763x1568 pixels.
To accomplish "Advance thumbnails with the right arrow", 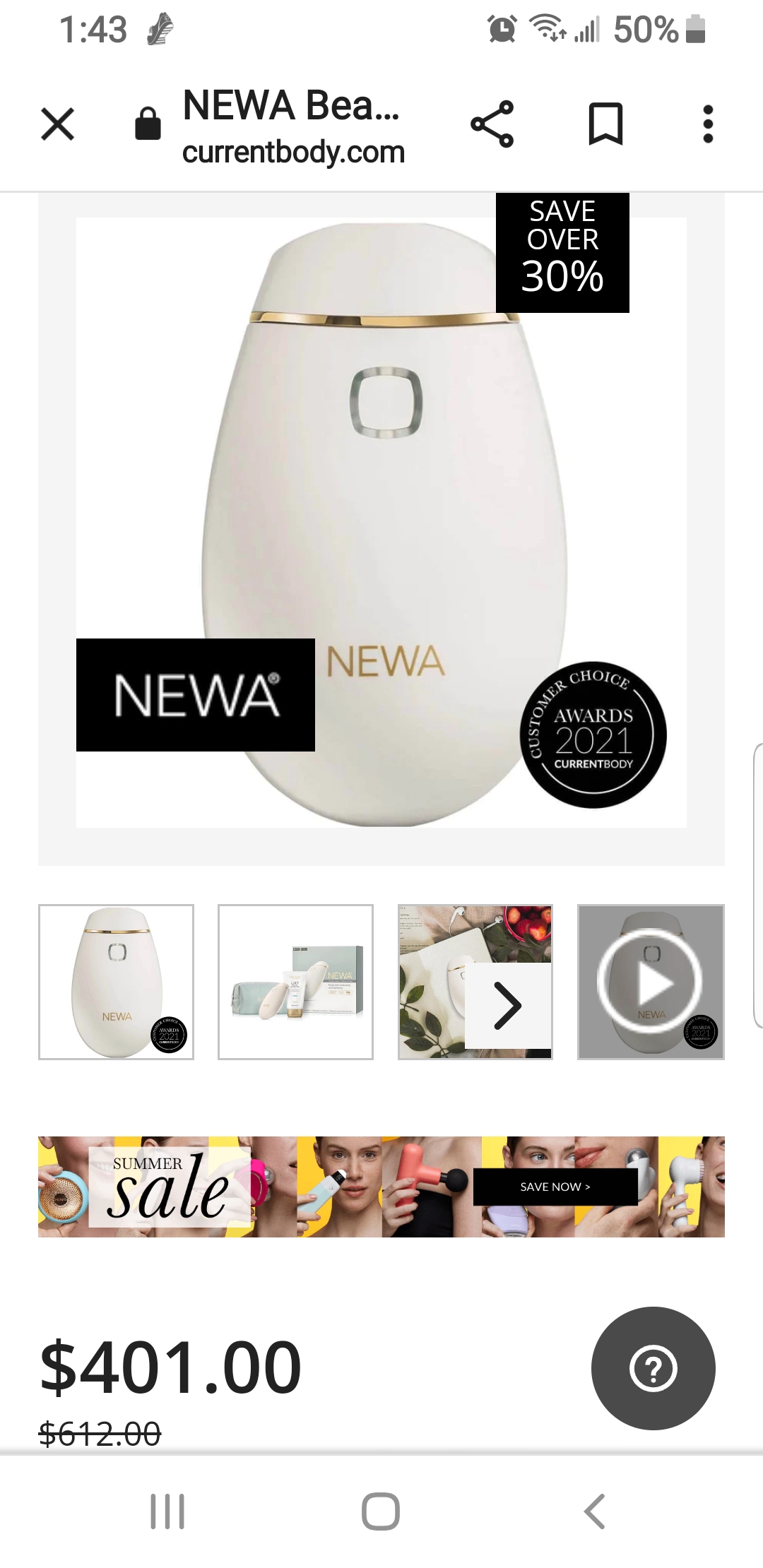I will 508,1005.
